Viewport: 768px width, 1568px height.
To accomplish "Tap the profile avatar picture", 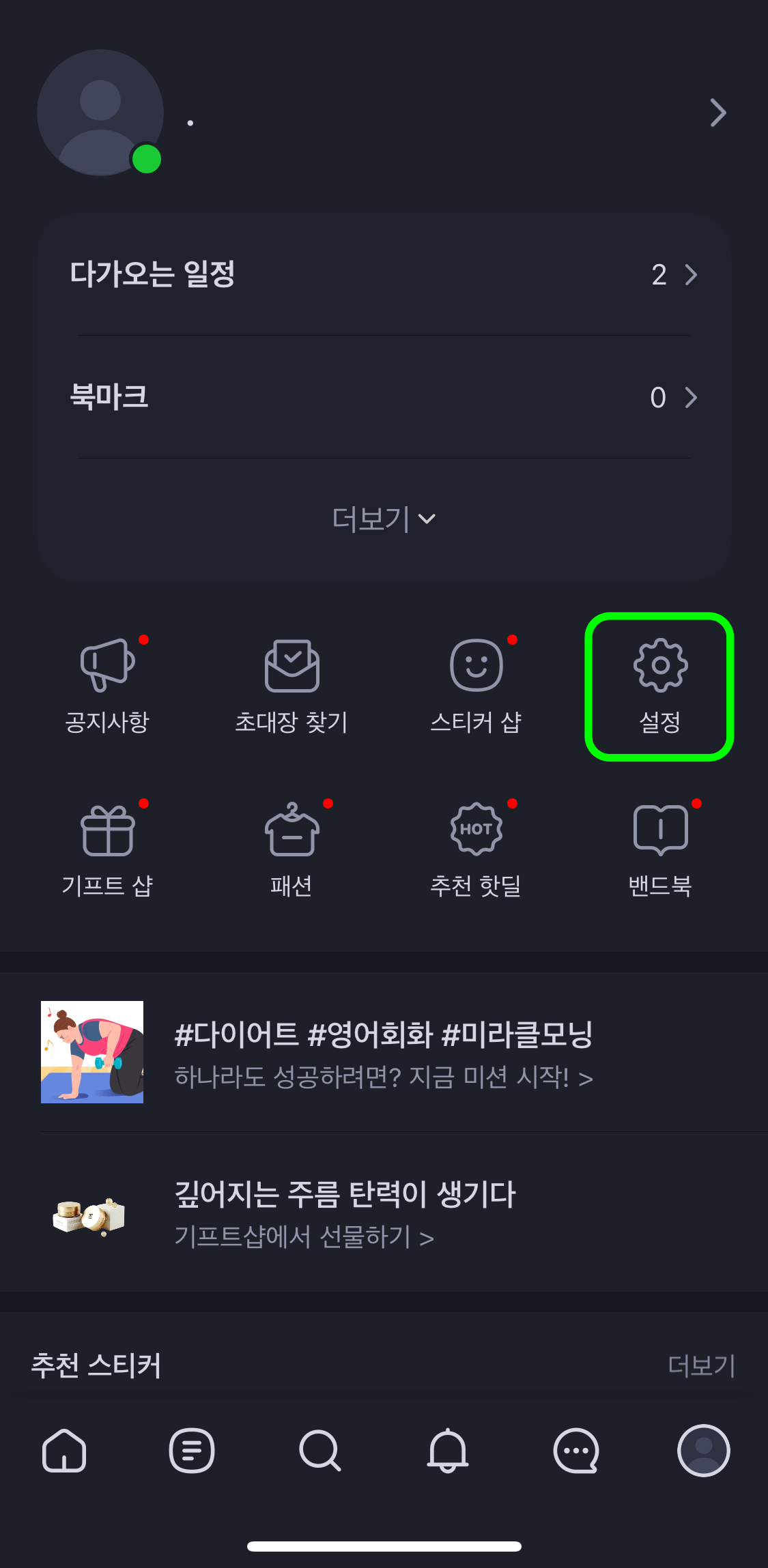I will click(x=100, y=113).
